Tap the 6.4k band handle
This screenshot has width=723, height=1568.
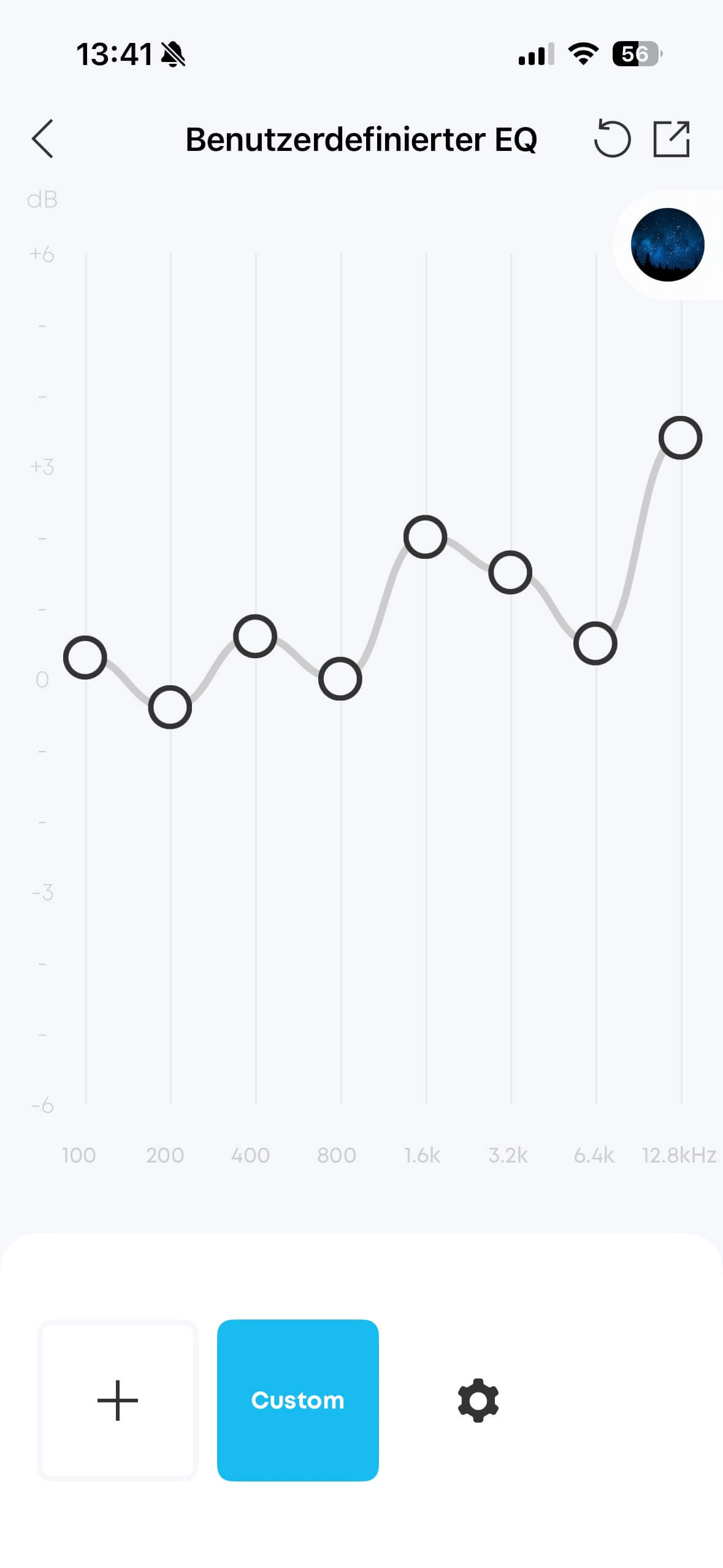pos(595,643)
